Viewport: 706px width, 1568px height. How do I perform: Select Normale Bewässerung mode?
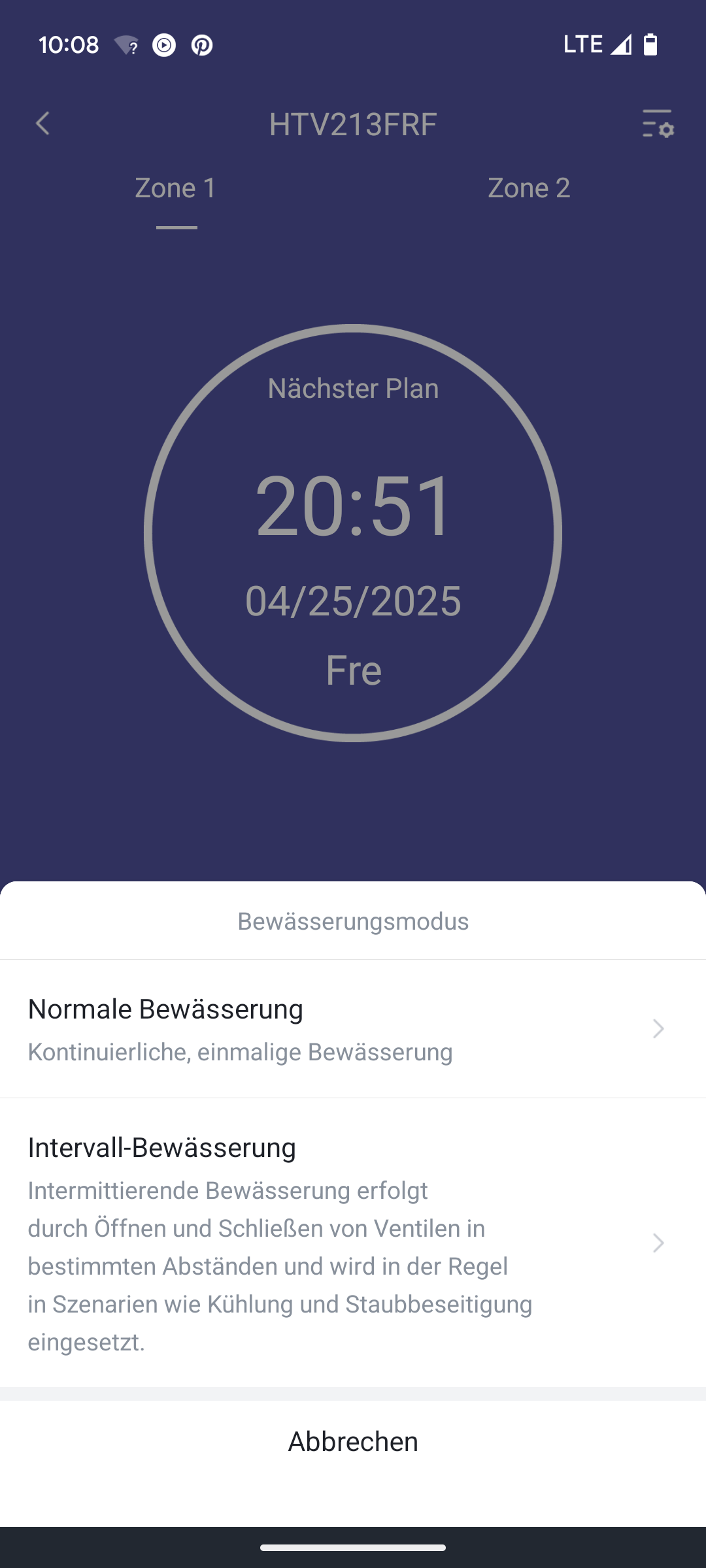tap(353, 1029)
